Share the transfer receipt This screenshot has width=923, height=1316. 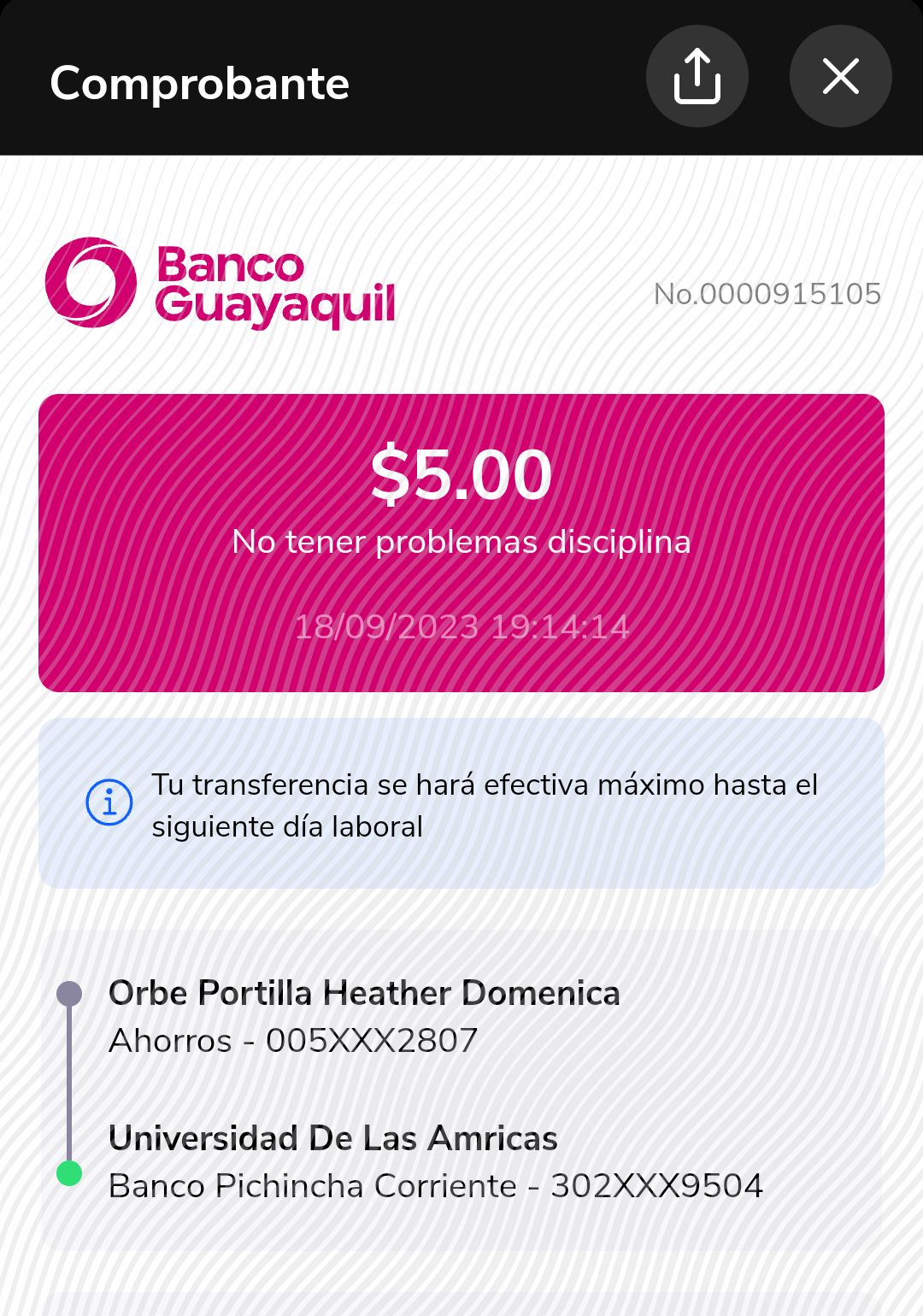pyautogui.click(x=697, y=77)
